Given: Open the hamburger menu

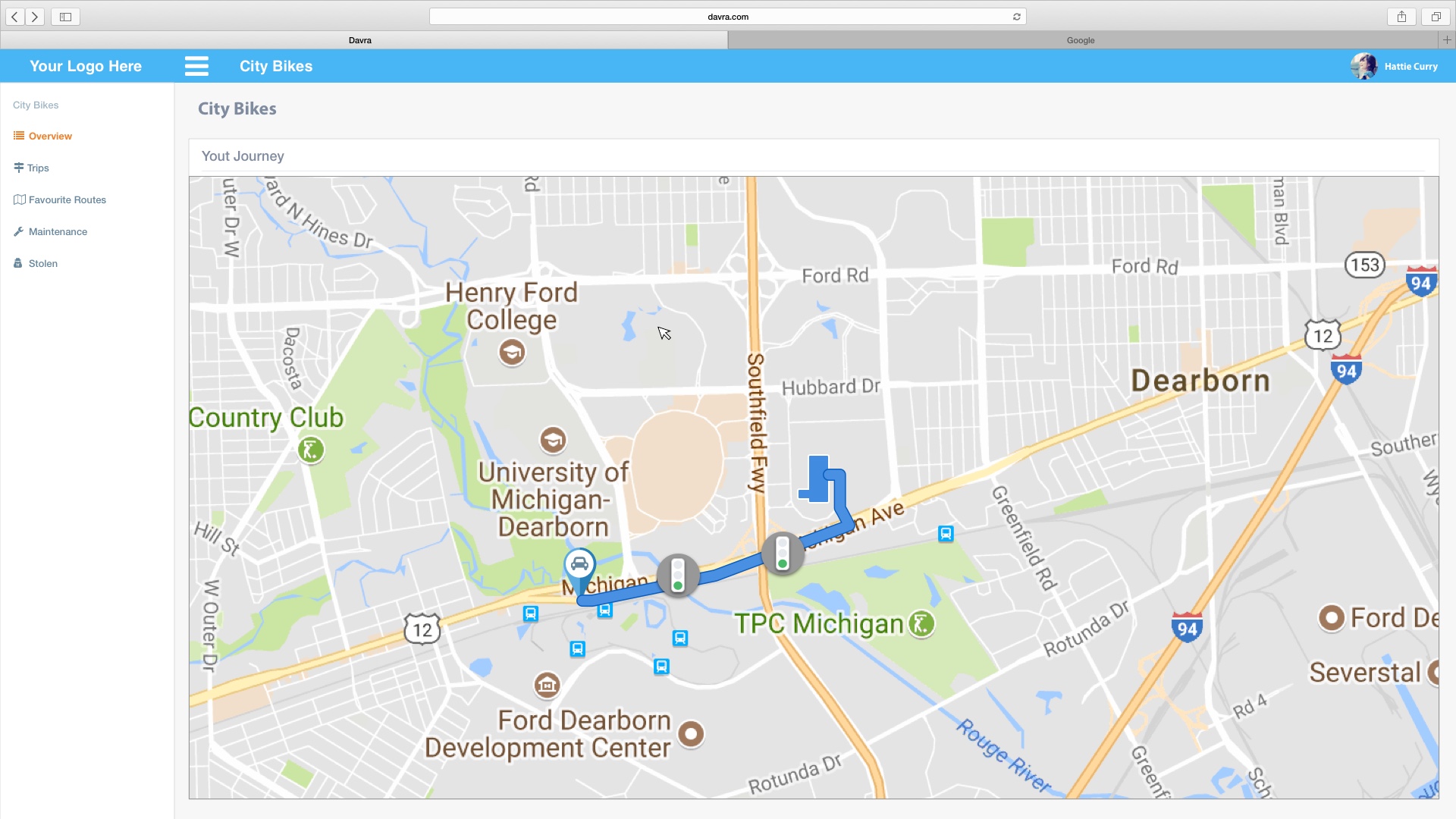Looking at the screenshot, I should pos(196,67).
